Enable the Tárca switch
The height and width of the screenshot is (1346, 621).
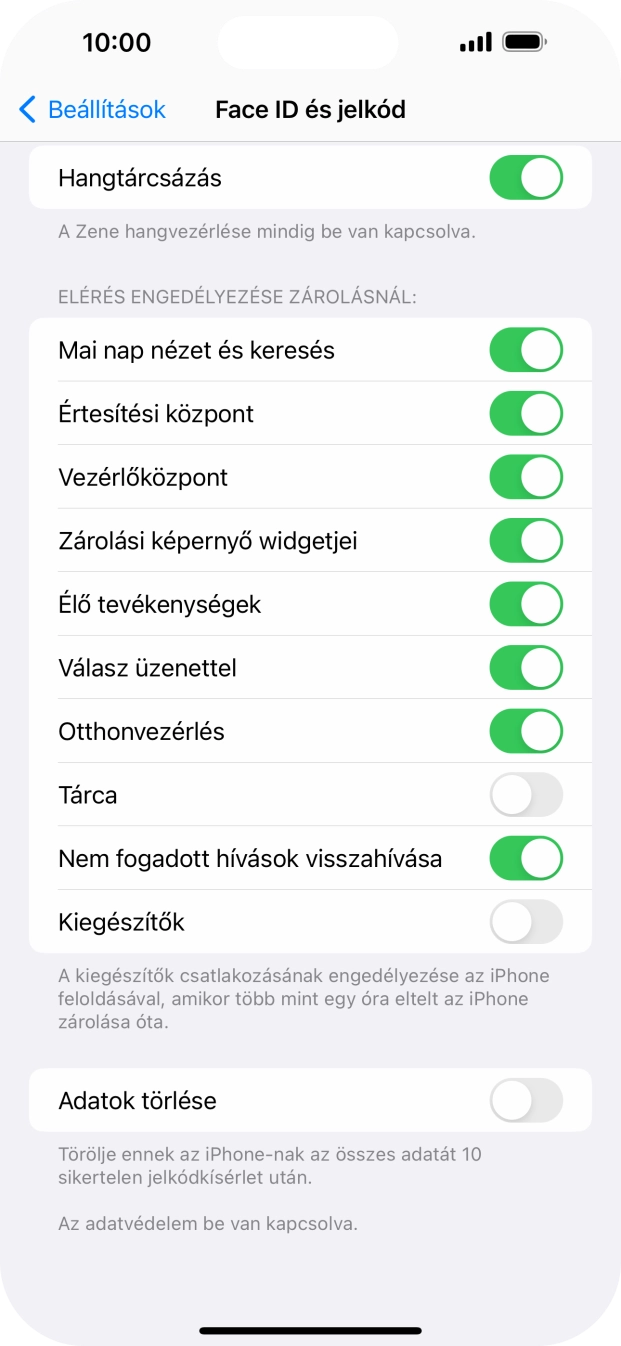point(525,795)
